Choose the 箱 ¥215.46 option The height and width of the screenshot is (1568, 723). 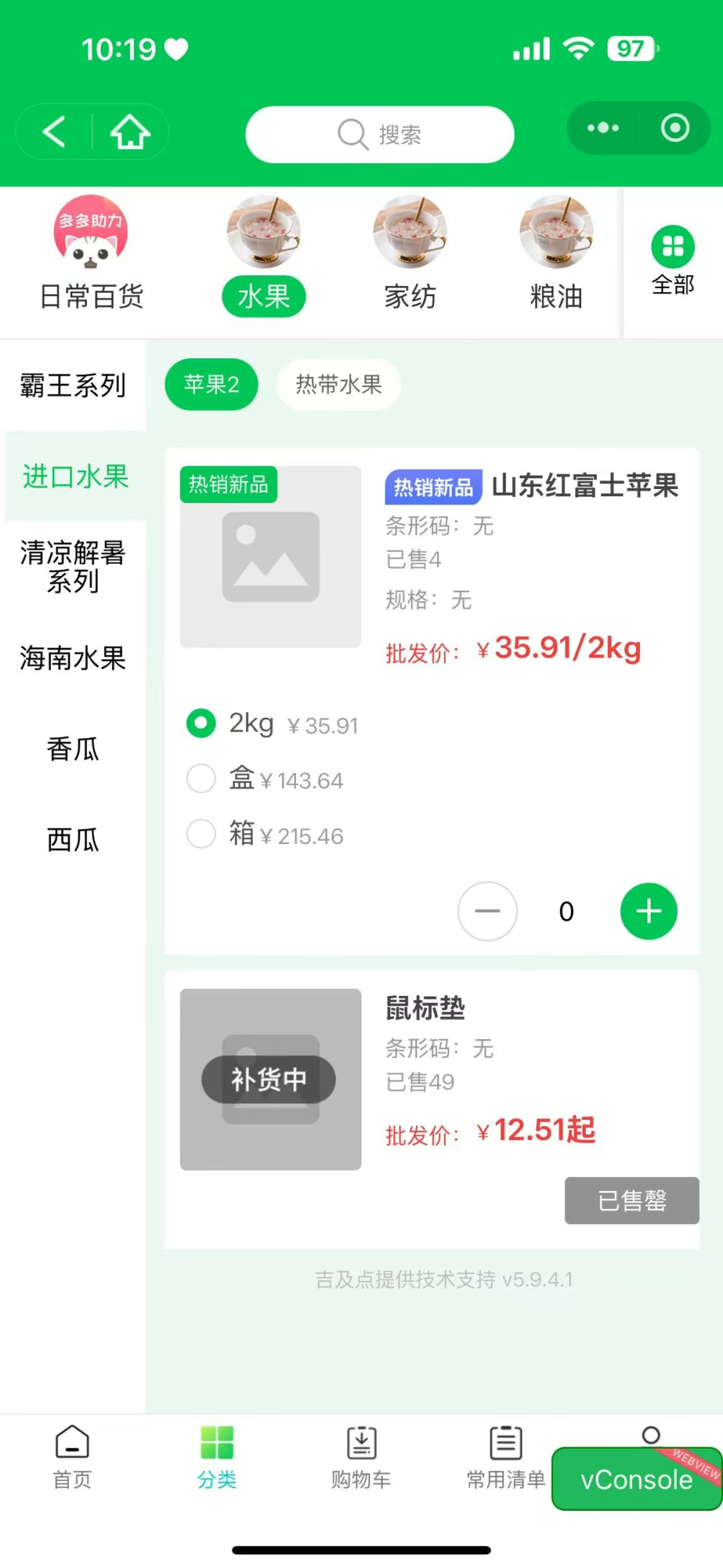click(x=201, y=835)
